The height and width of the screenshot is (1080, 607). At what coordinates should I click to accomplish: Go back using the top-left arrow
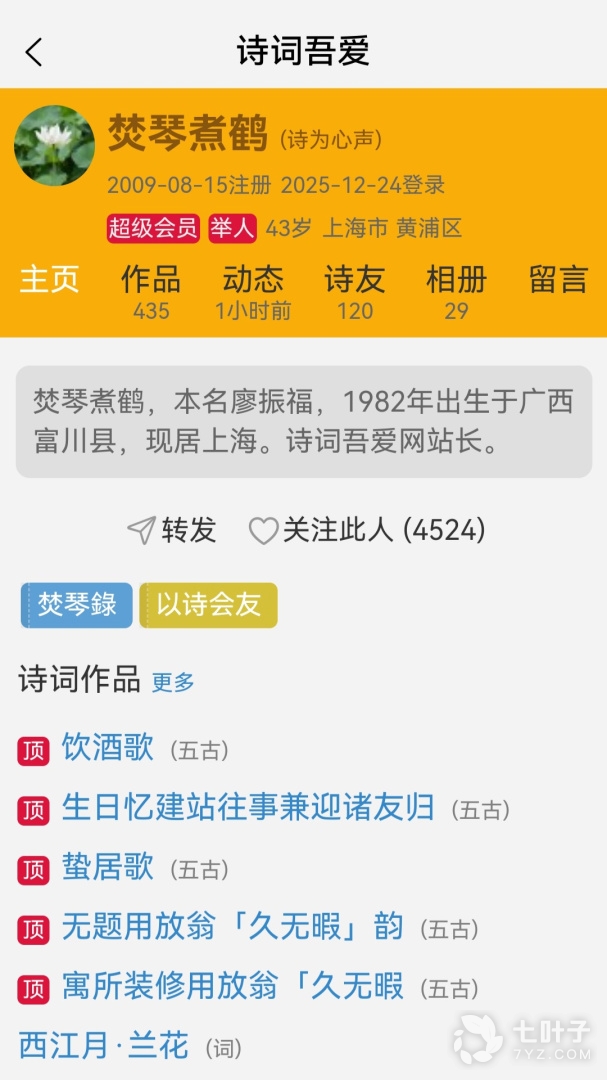click(34, 52)
